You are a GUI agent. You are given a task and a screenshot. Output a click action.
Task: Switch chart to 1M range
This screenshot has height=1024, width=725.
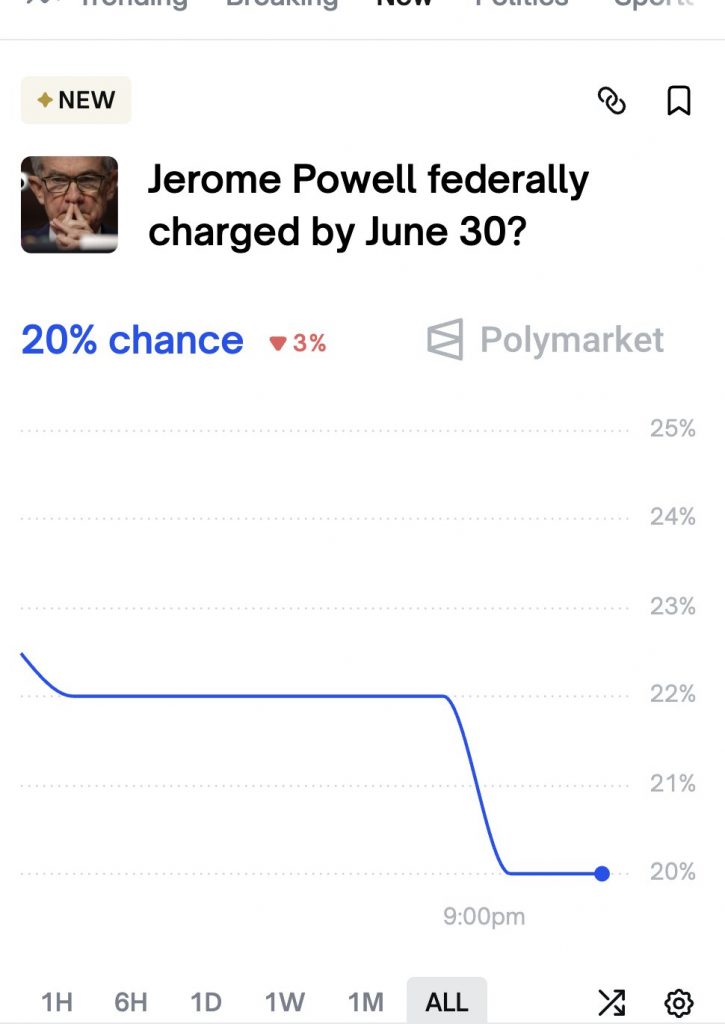(365, 1001)
